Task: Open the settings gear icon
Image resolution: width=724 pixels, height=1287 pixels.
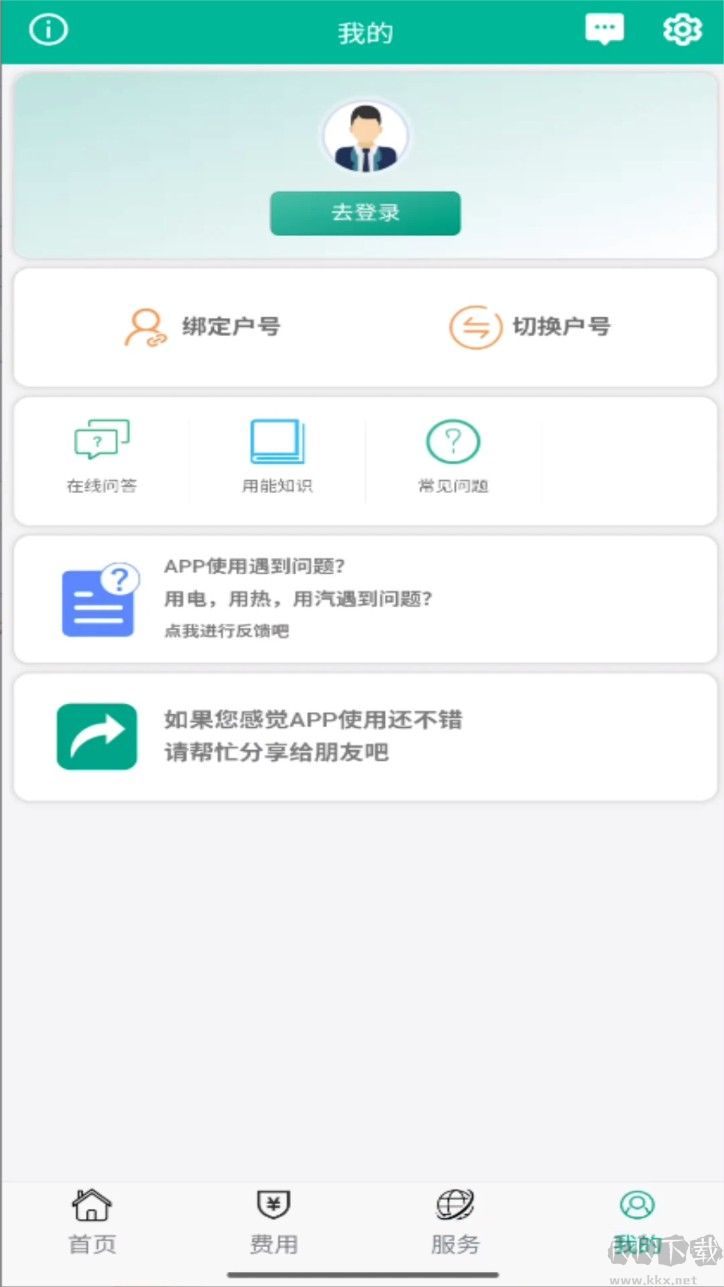Action: (x=681, y=29)
